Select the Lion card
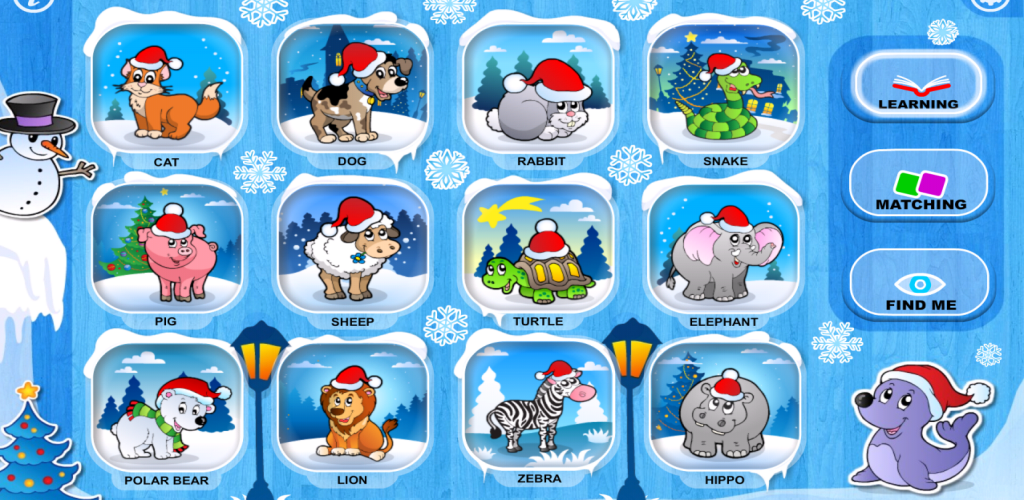The image size is (1024, 500). 352,410
